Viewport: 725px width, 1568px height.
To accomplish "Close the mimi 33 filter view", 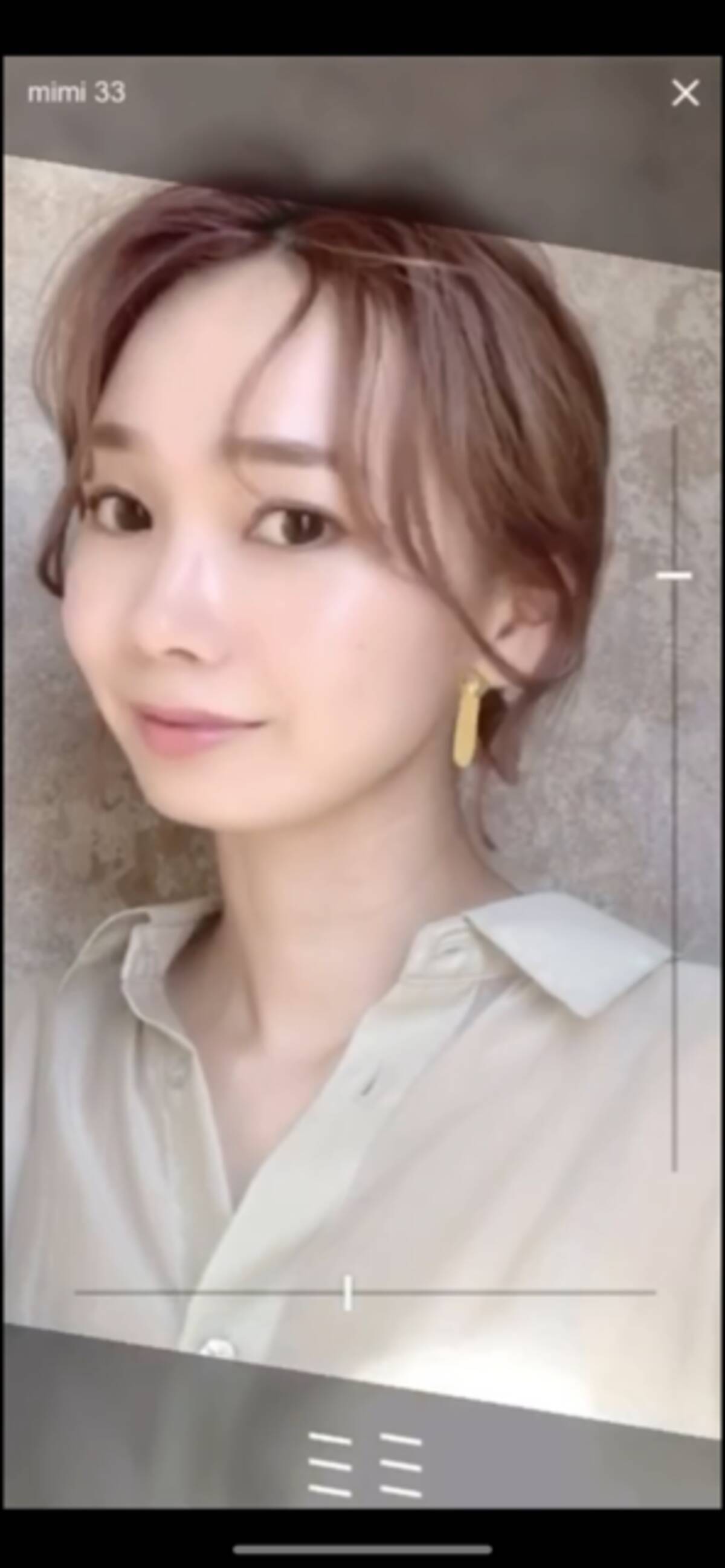I will click(x=685, y=94).
